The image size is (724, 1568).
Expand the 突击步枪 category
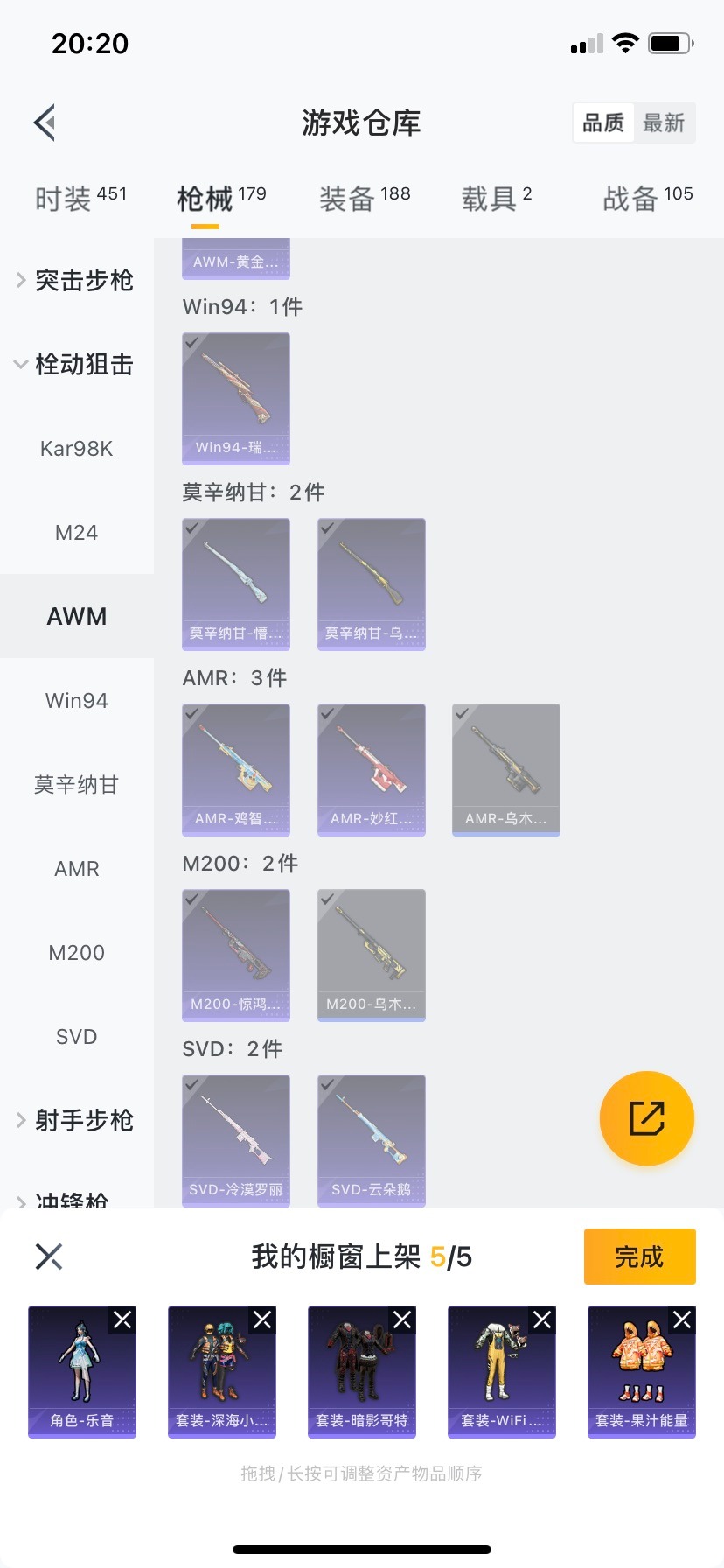(75, 280)
